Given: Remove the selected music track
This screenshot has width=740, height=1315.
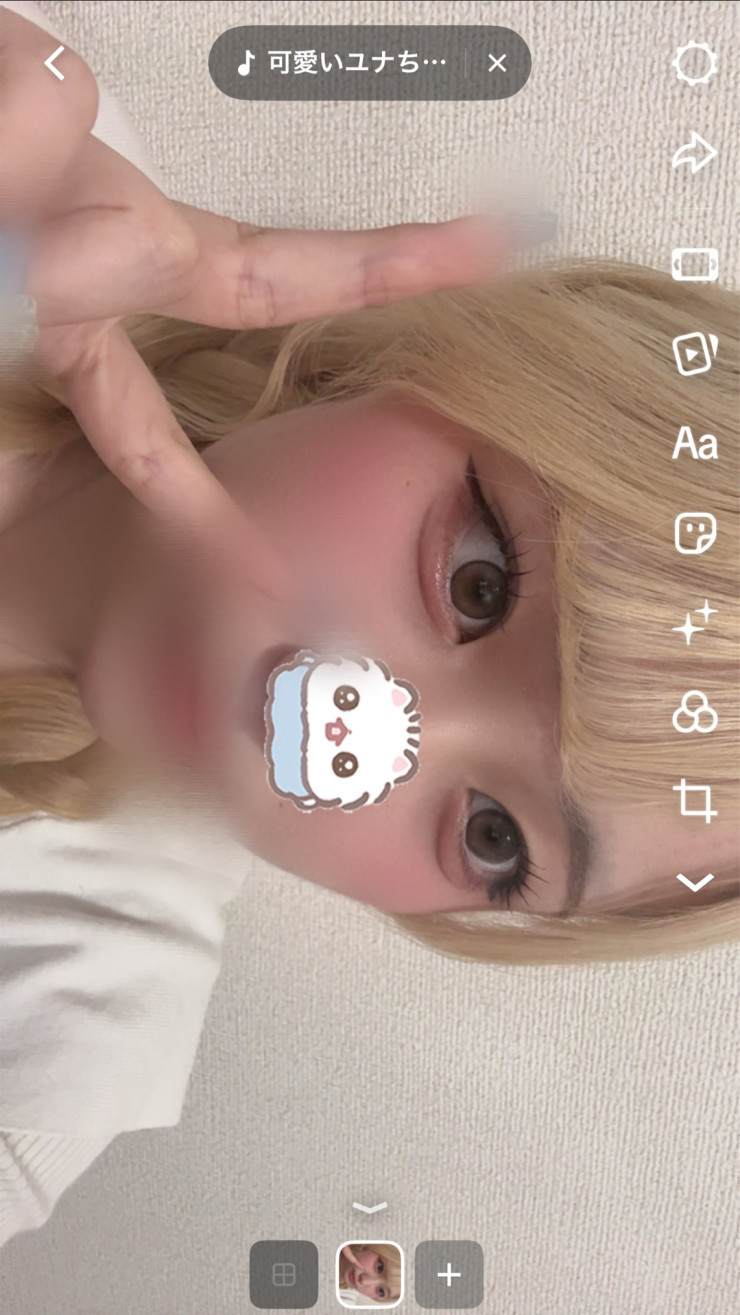Looking at the screenshot, I should [497, 63].
